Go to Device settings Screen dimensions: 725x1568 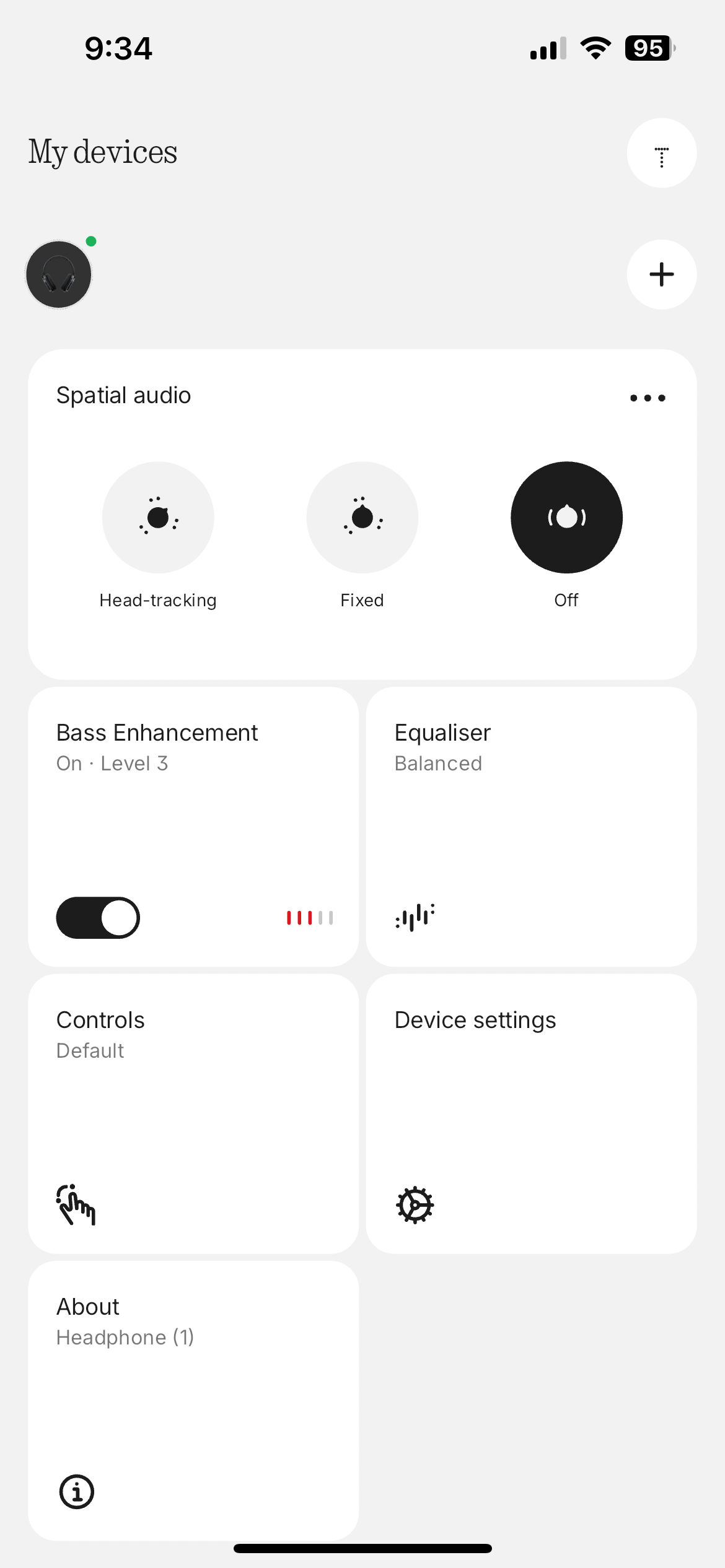[531, 1113]
